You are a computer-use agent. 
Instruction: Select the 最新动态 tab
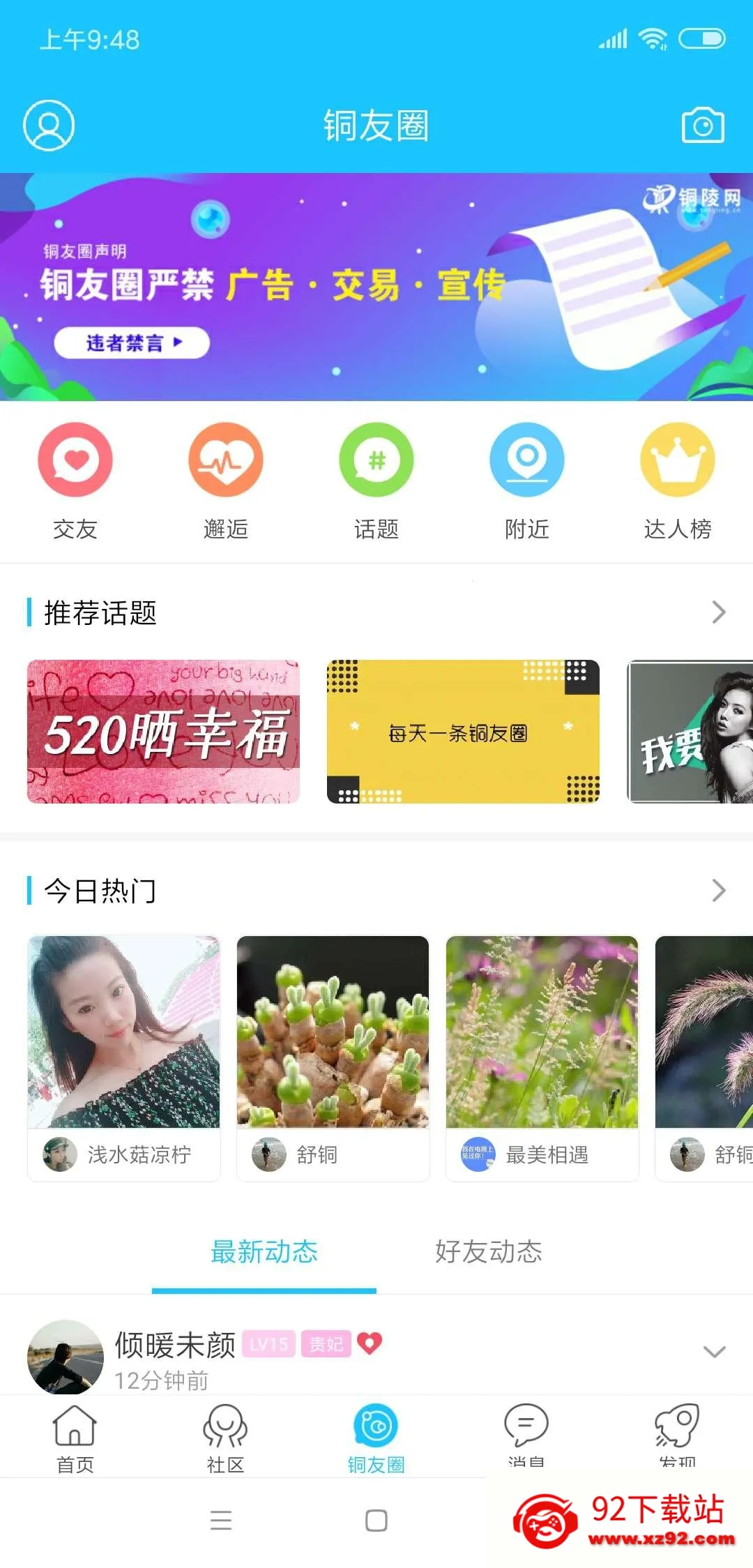pyautogui.click(x=264, y=1252)
